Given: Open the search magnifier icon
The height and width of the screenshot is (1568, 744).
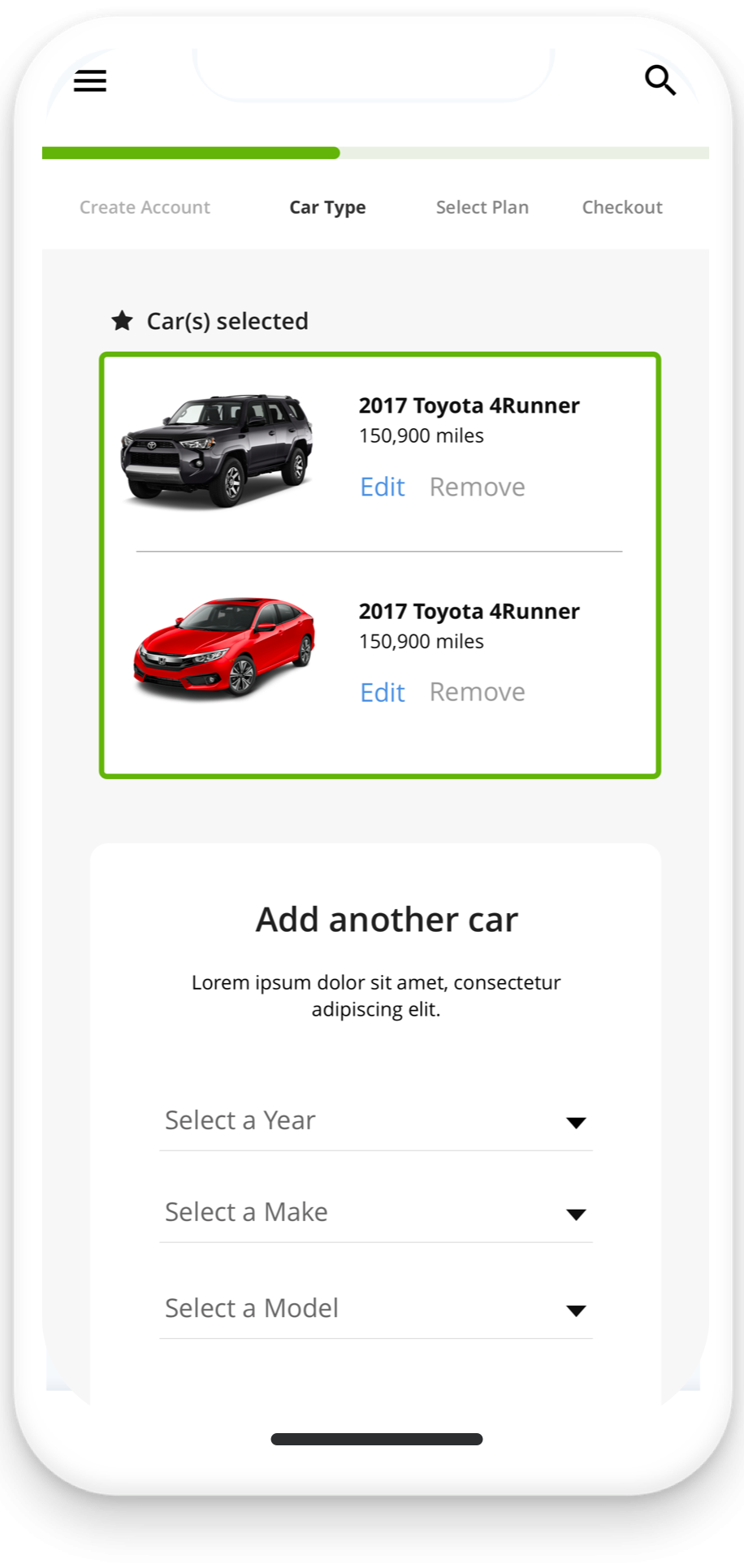Looking at the screenshot, I should (660, 80).
